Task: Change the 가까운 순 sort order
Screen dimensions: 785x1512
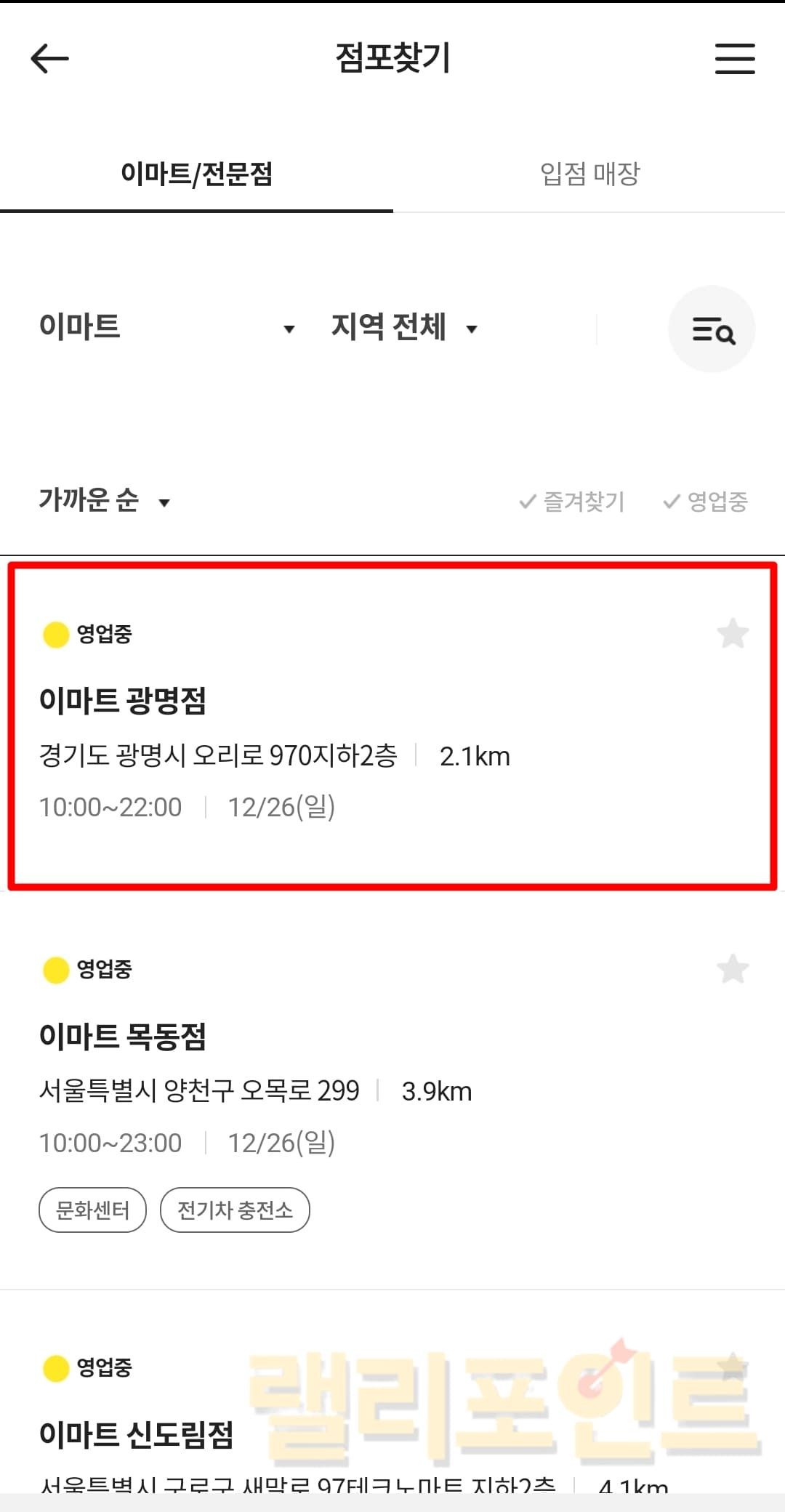Action: coord(104,500)
